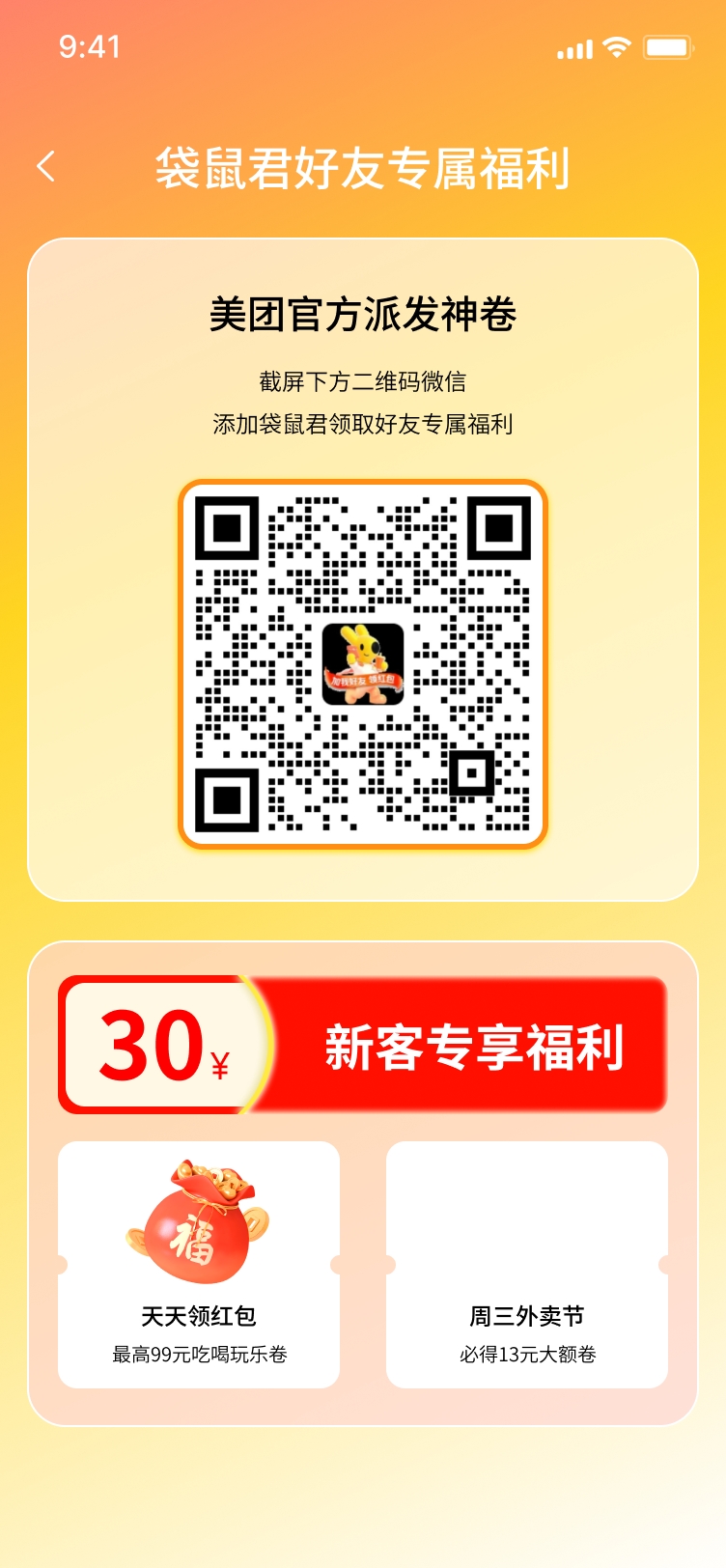
Task: Go back from the 袋鼠君好友专属福利 page
Action: click(x=46, y=167)
